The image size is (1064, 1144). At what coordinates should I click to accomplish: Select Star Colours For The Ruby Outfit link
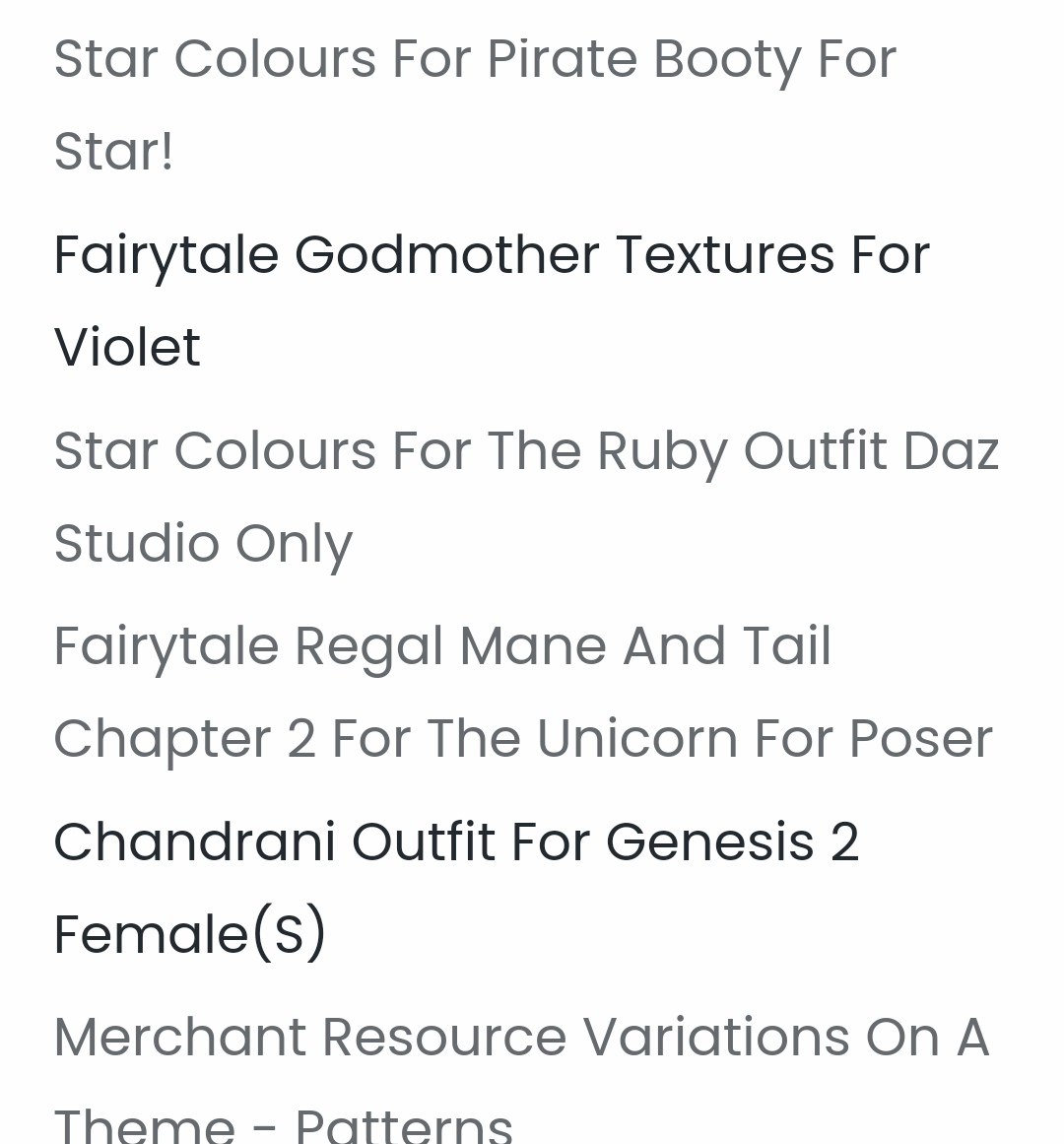[526, 452]
